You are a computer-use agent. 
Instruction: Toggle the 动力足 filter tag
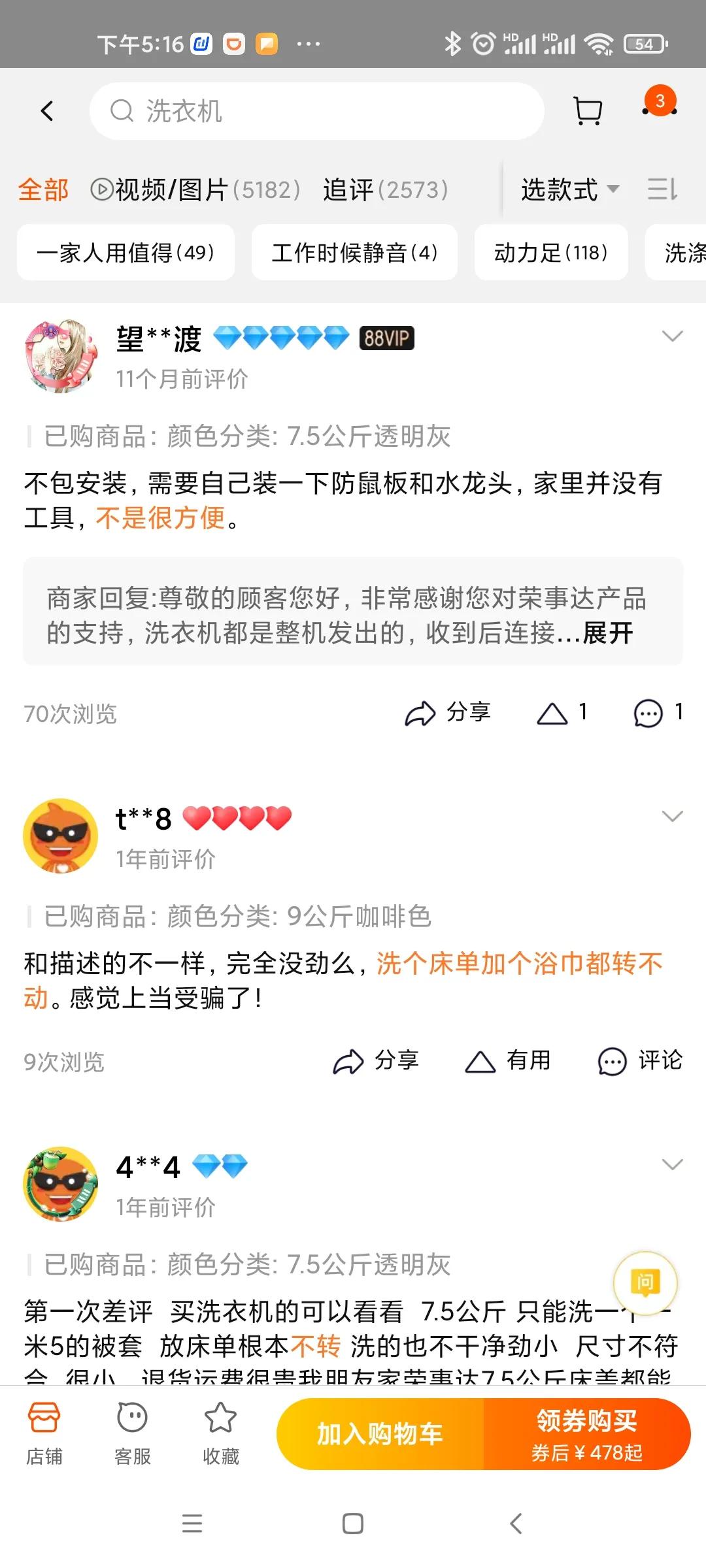(x=550, y=252)
